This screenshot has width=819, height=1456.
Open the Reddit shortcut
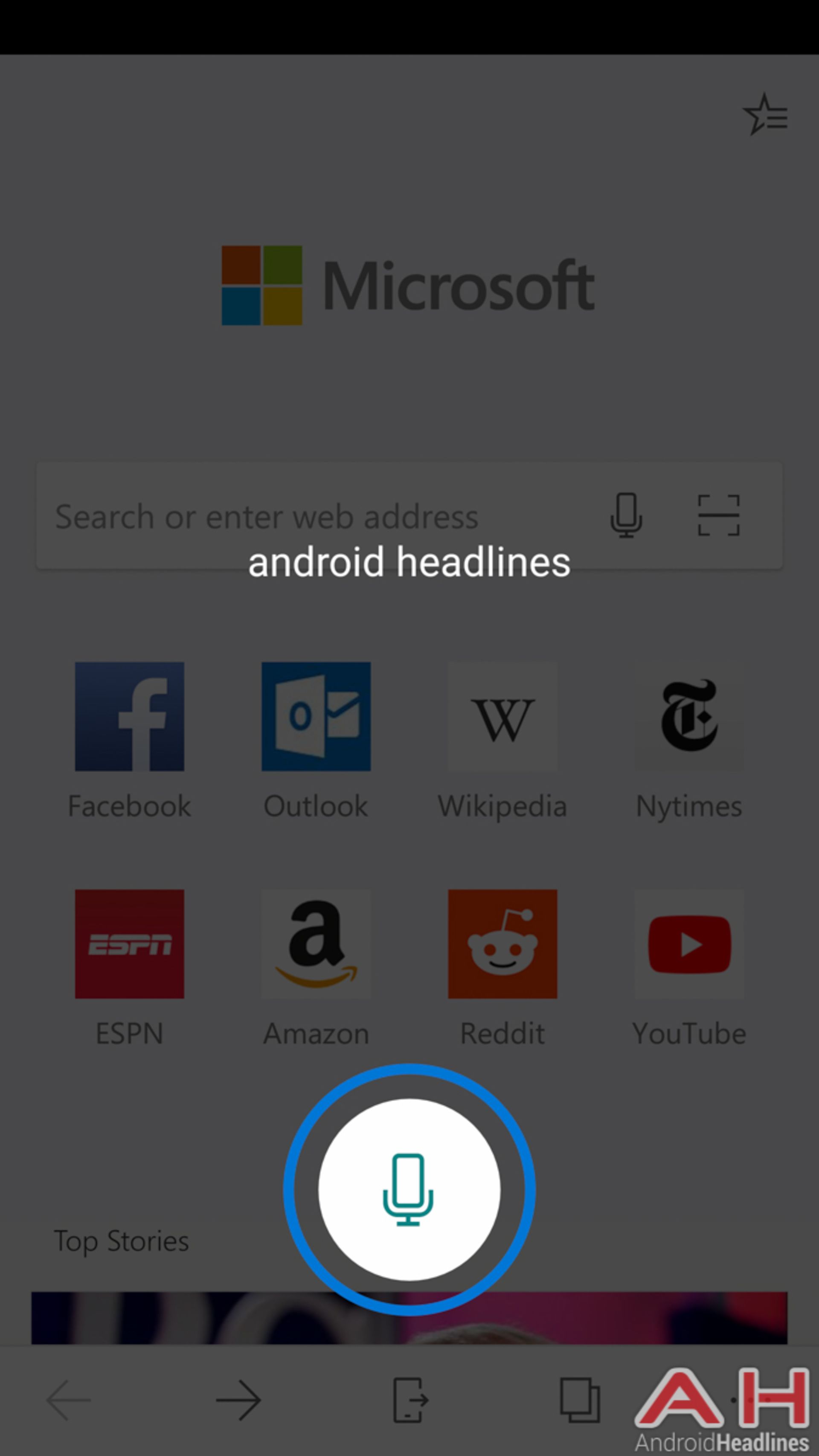tap(502, 944)
